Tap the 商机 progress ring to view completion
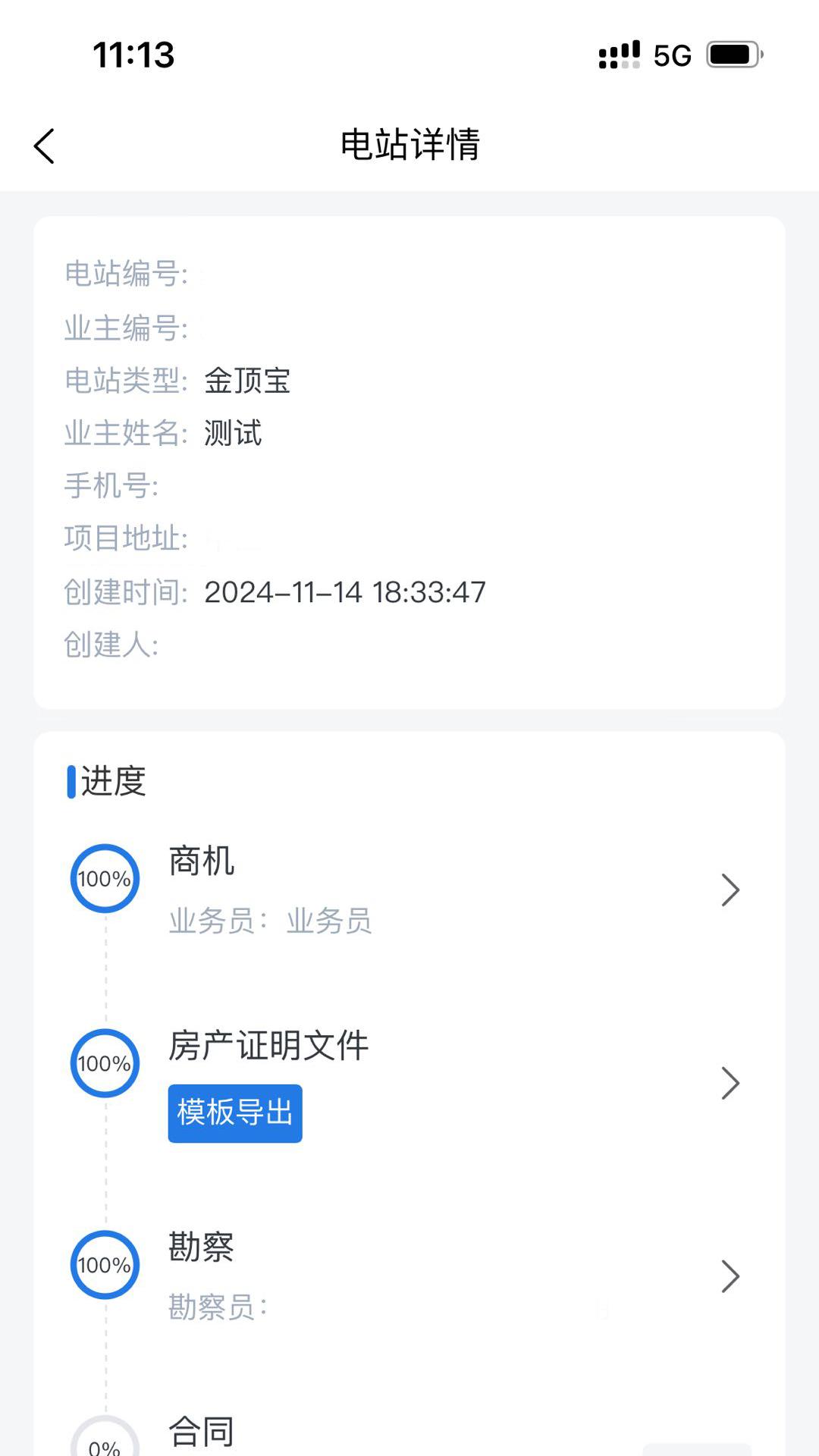Viewport: 819px width, 1456px height. (105, 878)
